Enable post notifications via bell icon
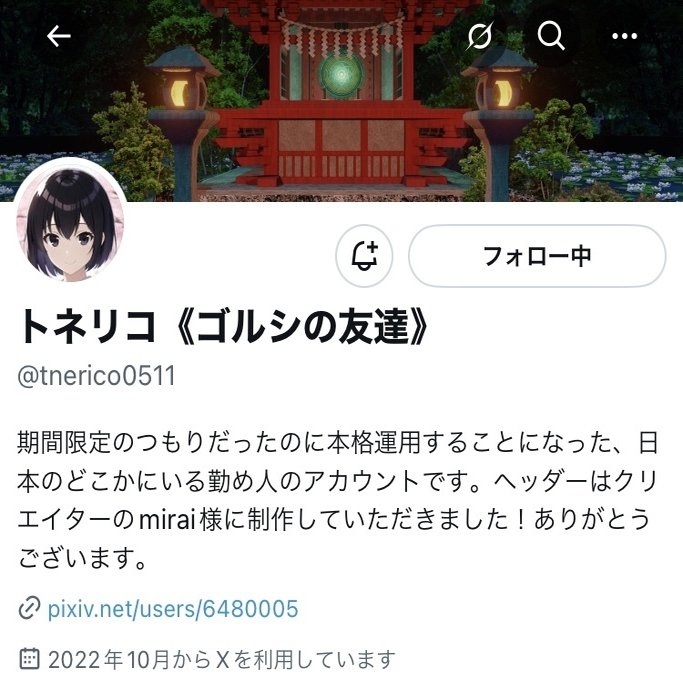683x683 pixels. (x=364, y=256)
